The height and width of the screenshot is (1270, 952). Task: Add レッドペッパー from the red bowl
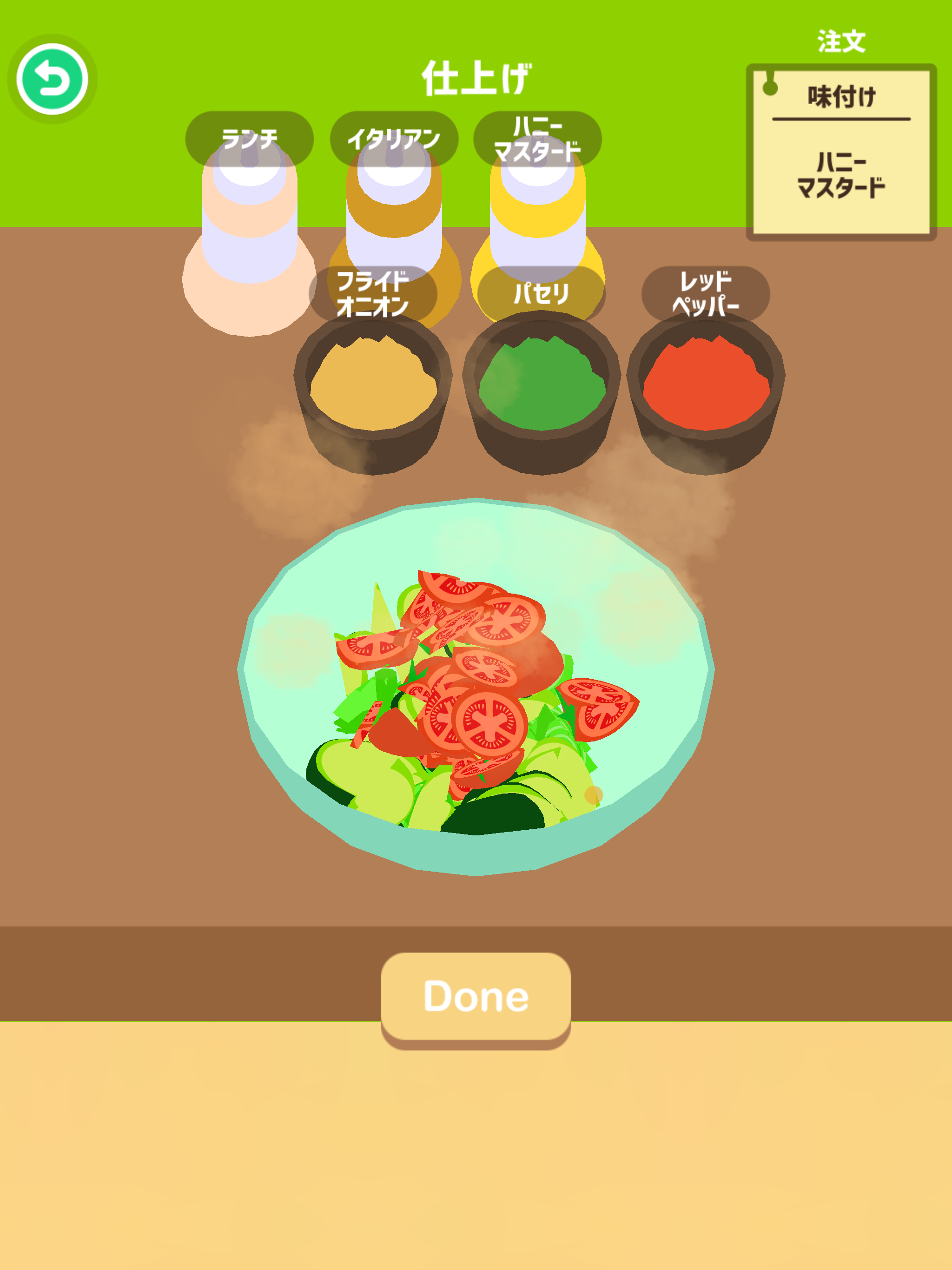click(x=706, y=390)
